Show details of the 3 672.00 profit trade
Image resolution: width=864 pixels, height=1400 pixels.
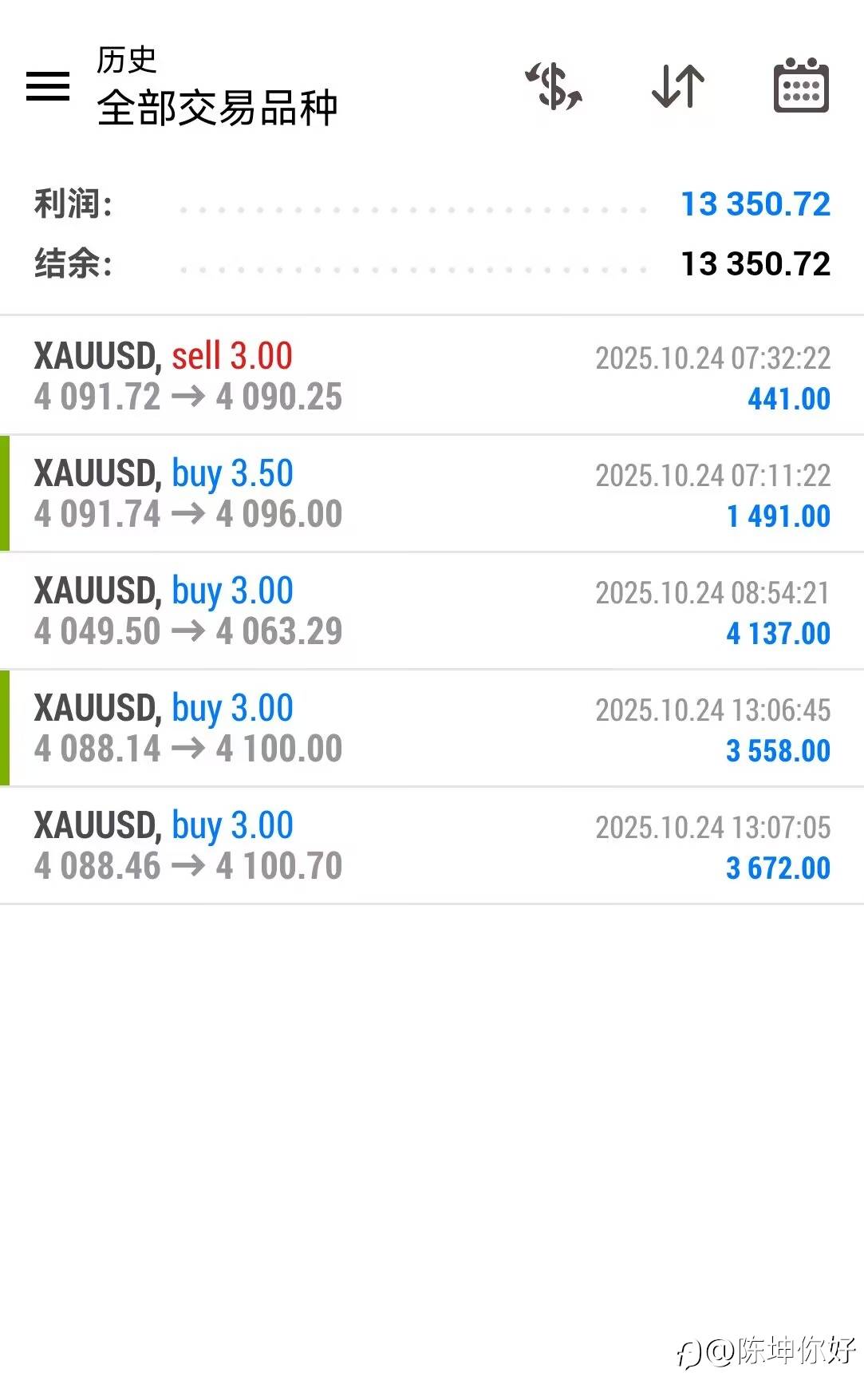(432, 845)
